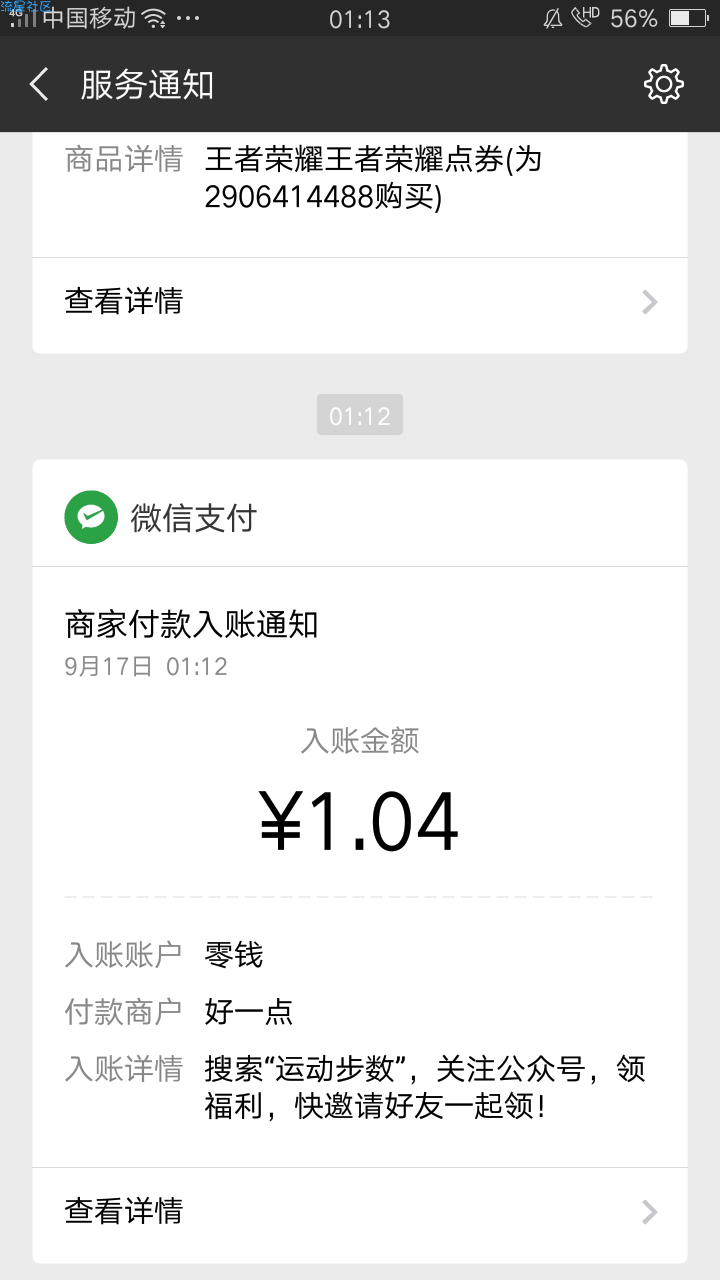Go back from 服务通知
Screen dimensions: 720x1280
pos(39,85)
